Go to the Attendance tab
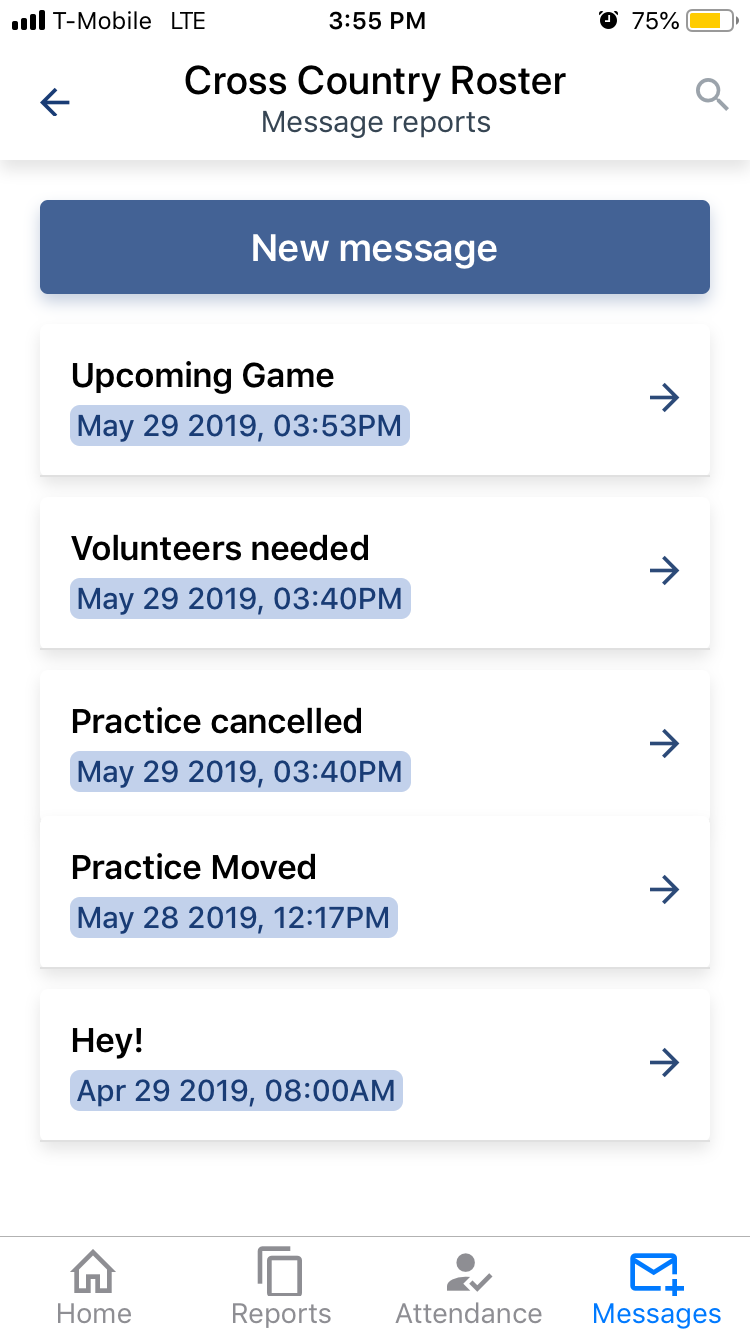 tap(469, 1287)
